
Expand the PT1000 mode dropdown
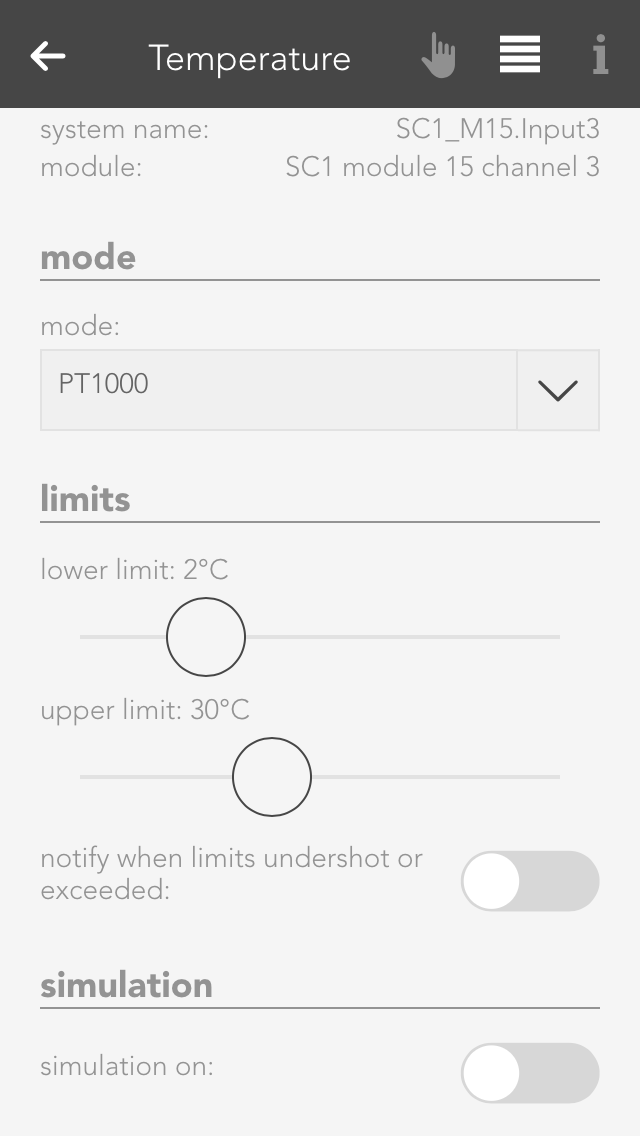(557, 390)
